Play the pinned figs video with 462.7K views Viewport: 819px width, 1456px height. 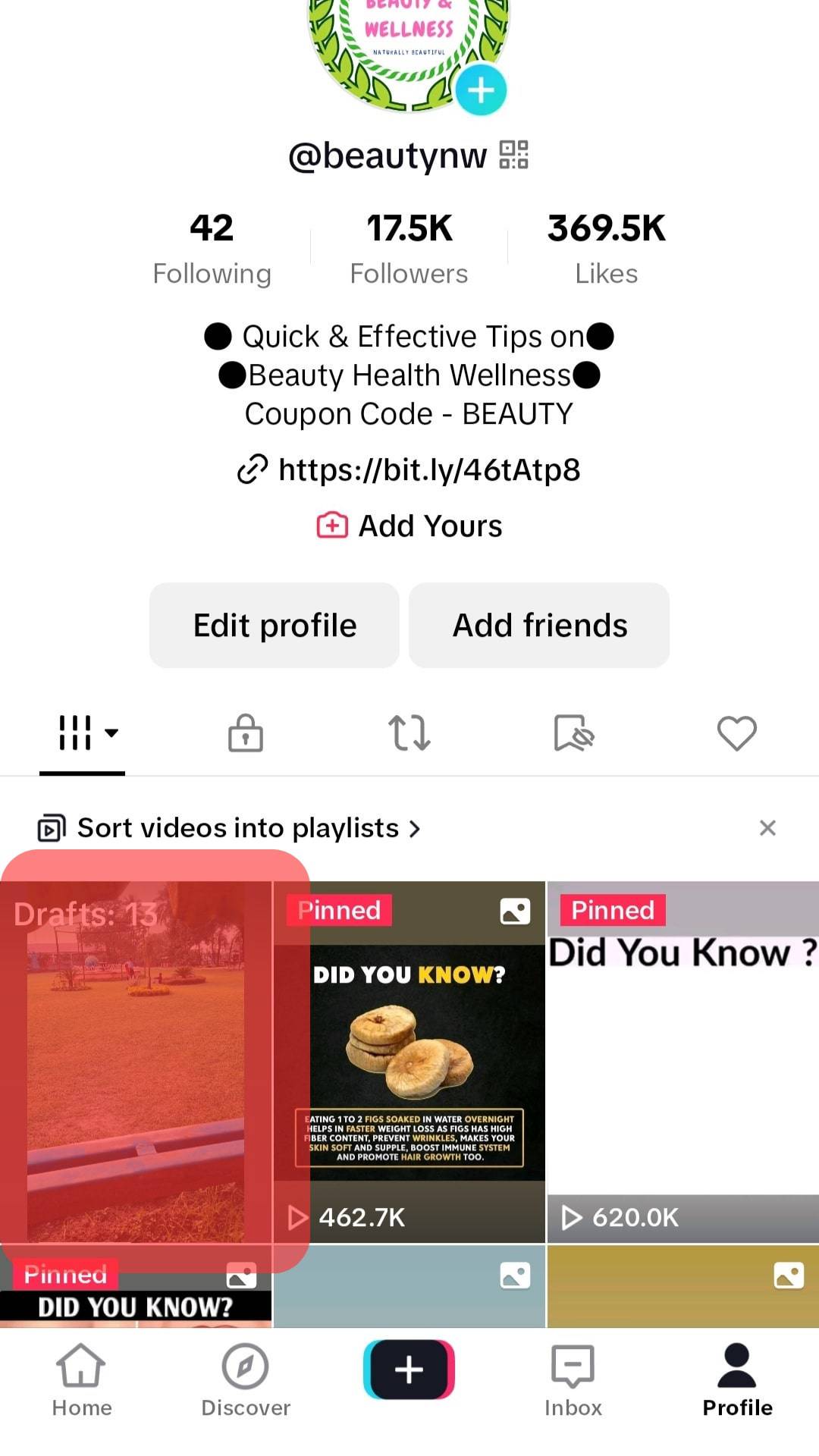409,1062
